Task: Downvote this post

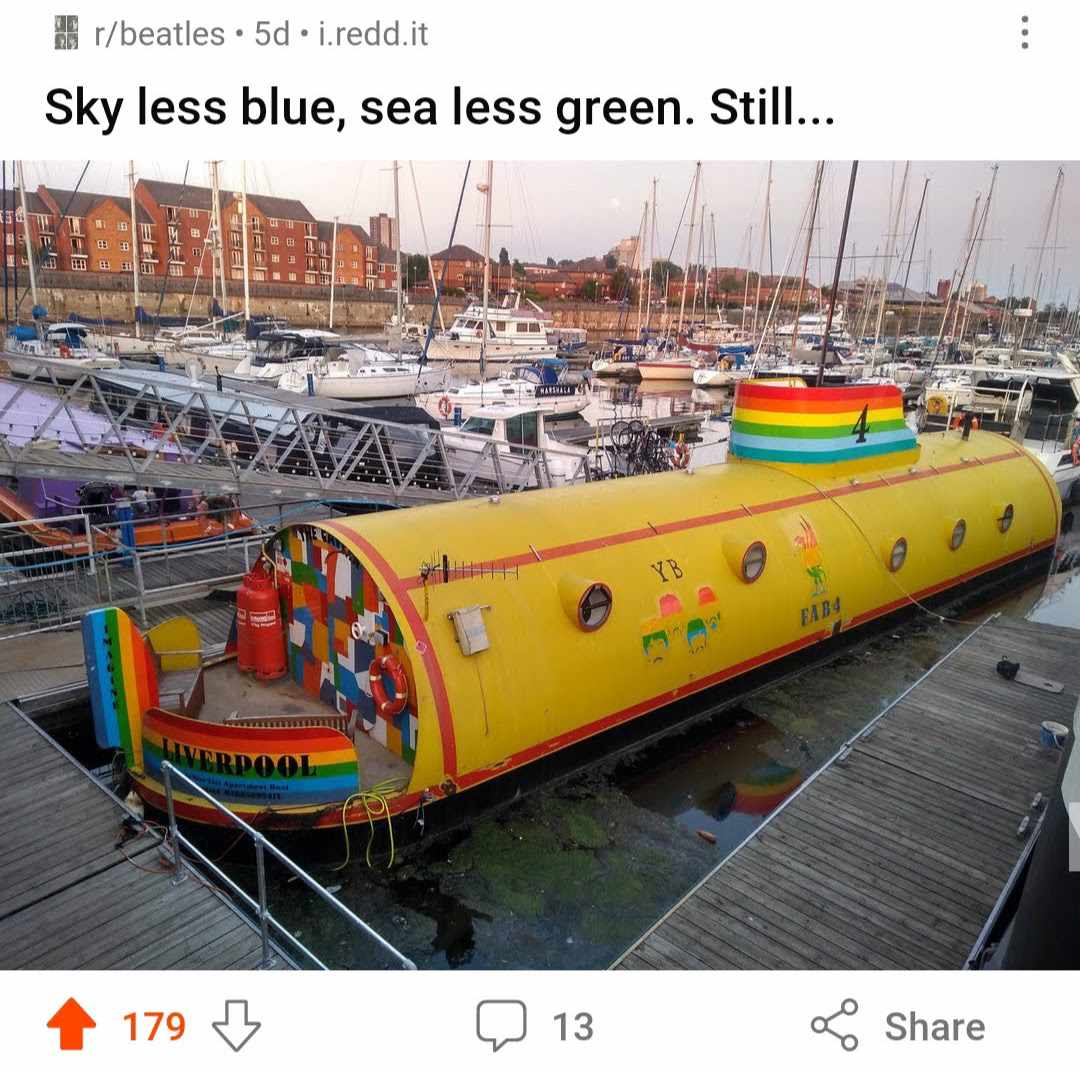Action: [236, 1026]
